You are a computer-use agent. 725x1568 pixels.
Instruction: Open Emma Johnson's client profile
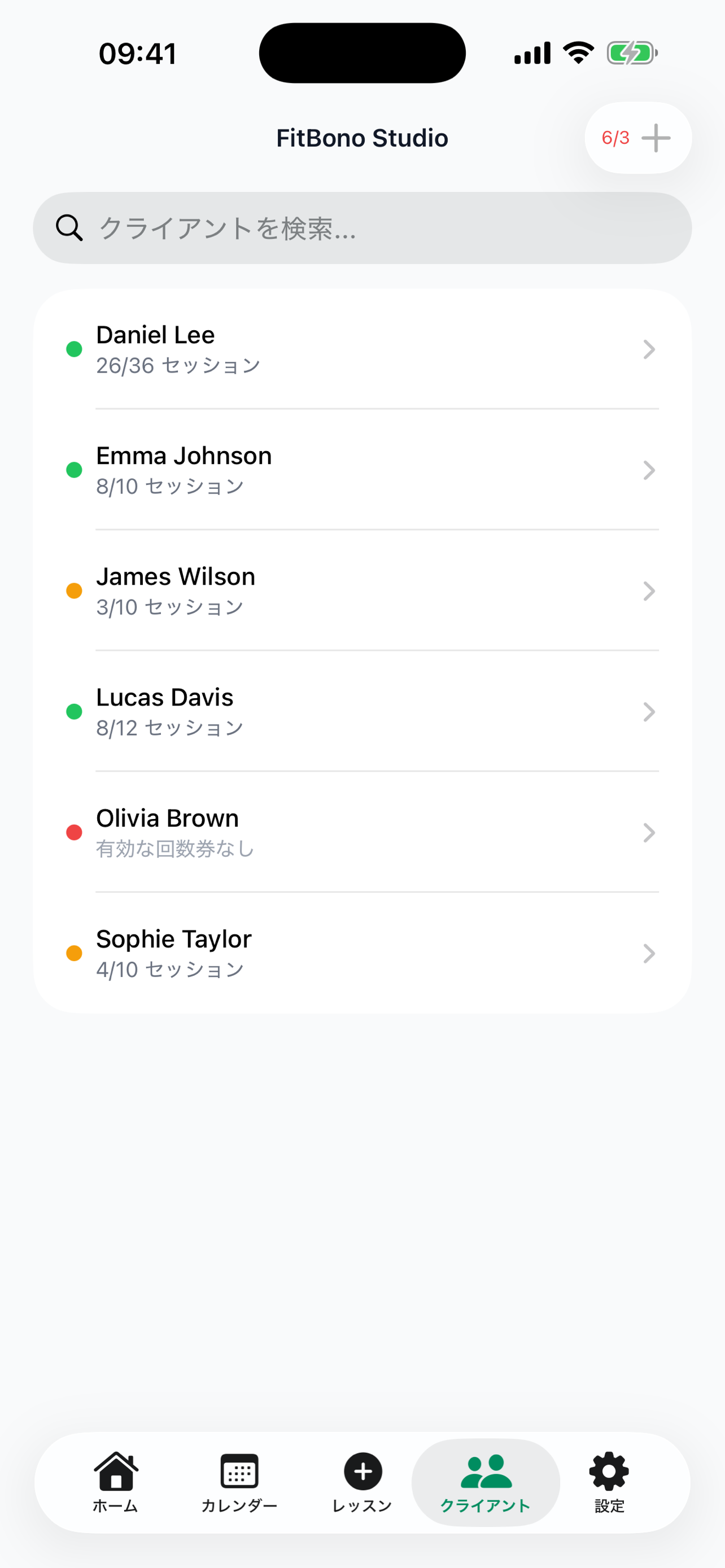click(x=362, y=470)
